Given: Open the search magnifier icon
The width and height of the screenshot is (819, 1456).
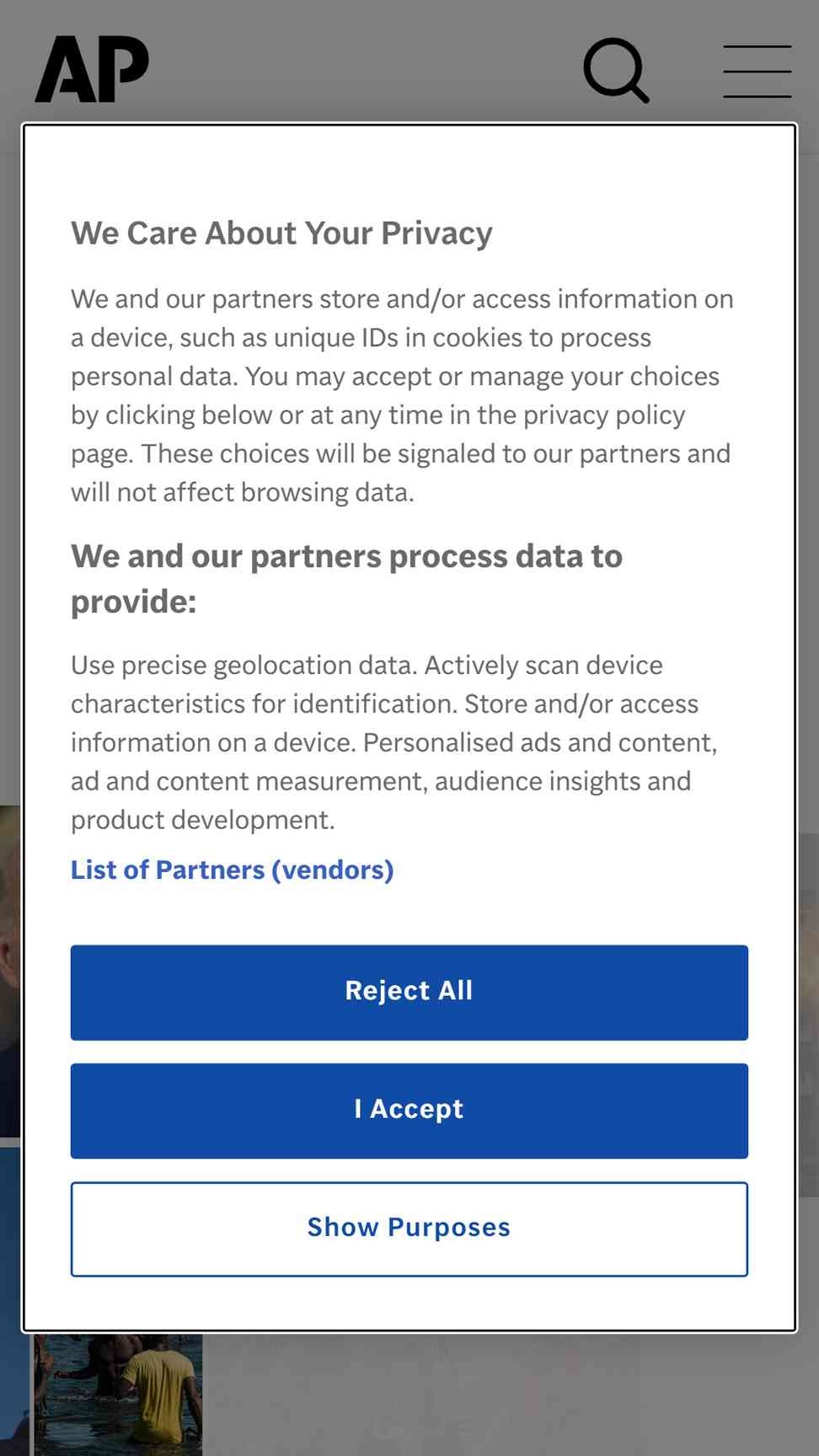Looking at the screenshot, I should pos(617,70).
